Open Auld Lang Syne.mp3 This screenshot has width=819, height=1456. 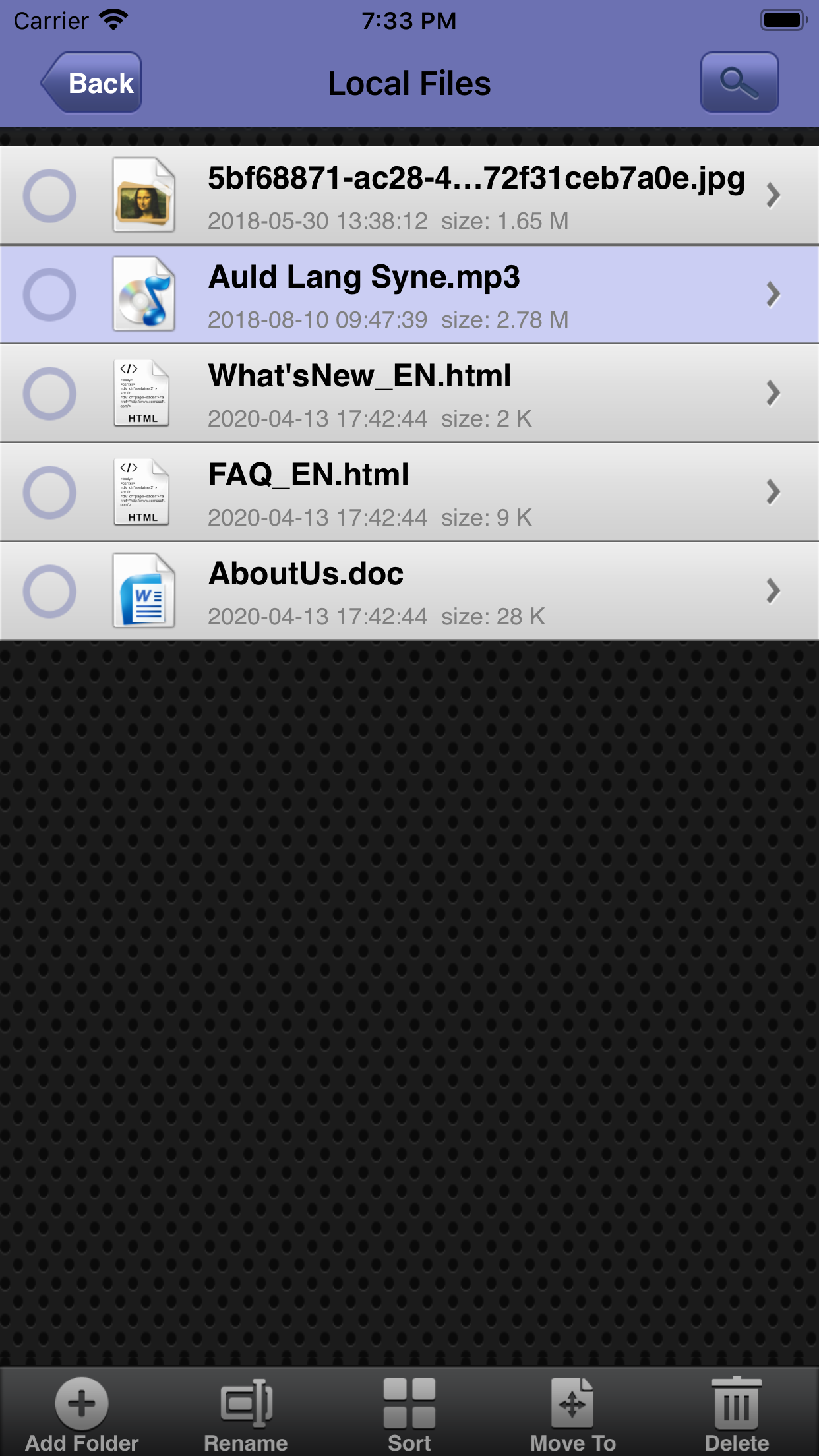coord(475,295)
